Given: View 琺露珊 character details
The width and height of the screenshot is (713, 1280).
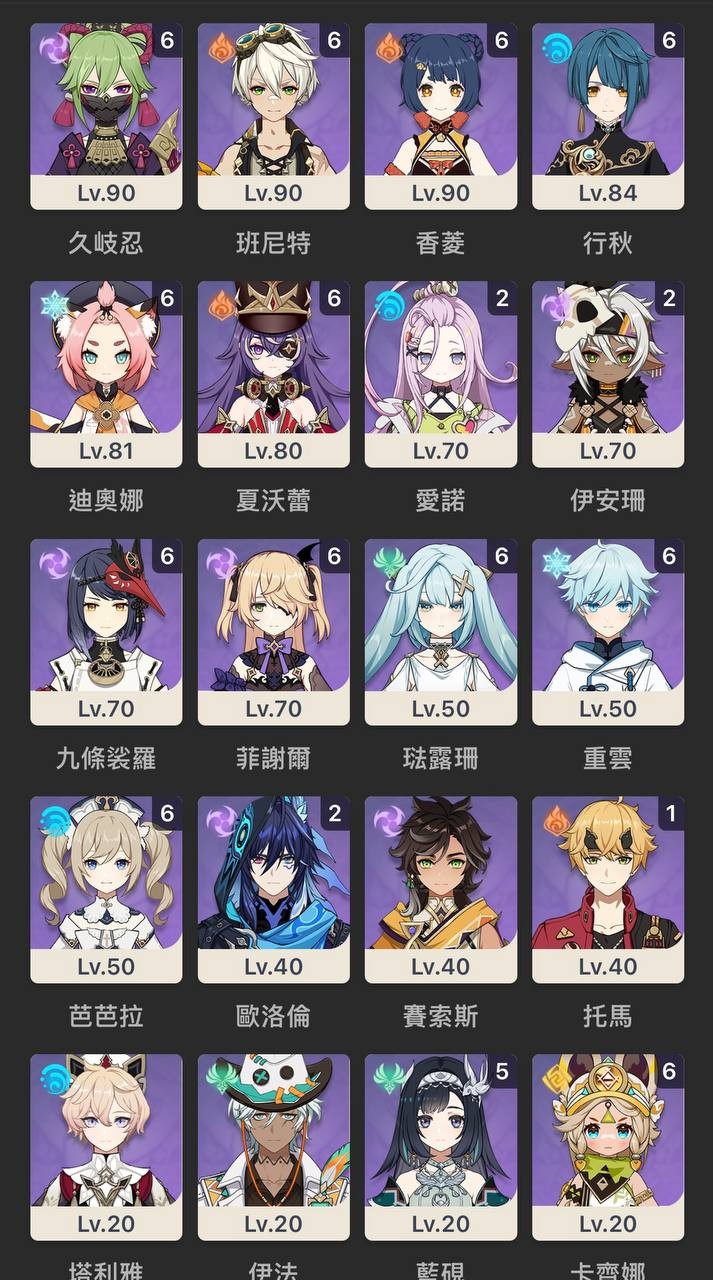Looking at the screenshot, I should click(x=440, y=632).
